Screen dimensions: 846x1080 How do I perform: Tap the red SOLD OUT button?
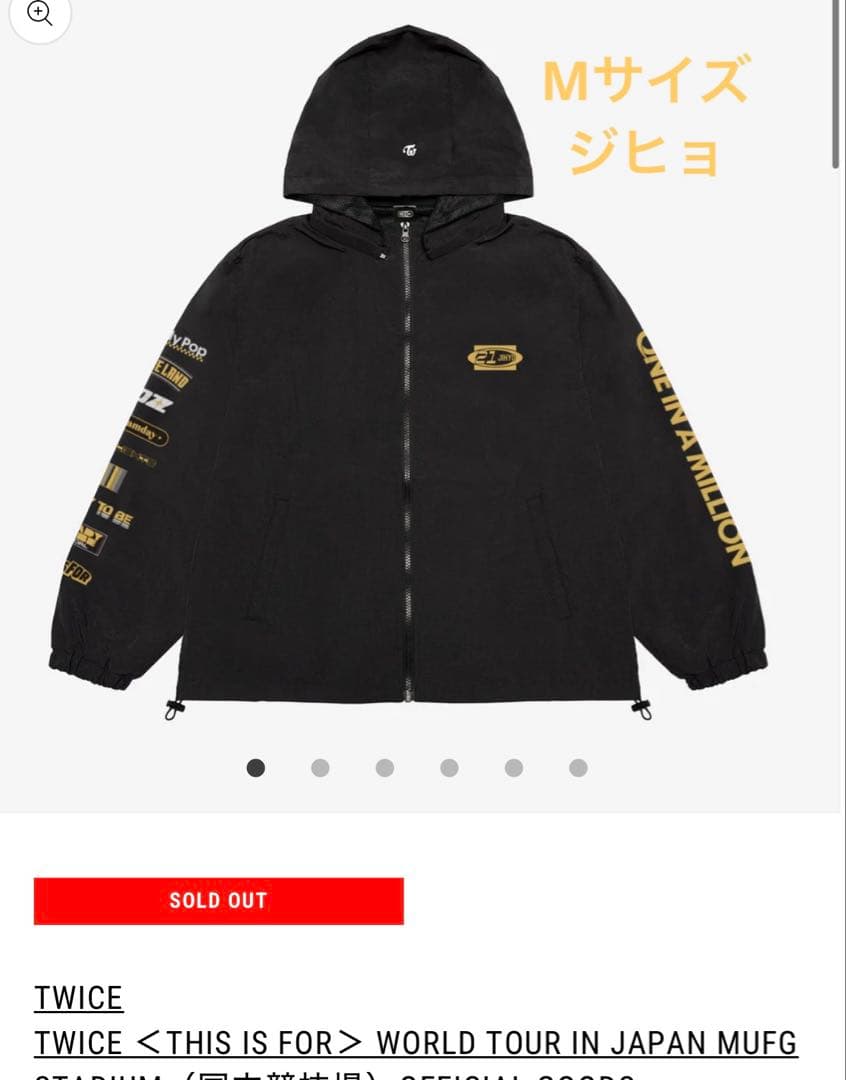coord(218,900)
